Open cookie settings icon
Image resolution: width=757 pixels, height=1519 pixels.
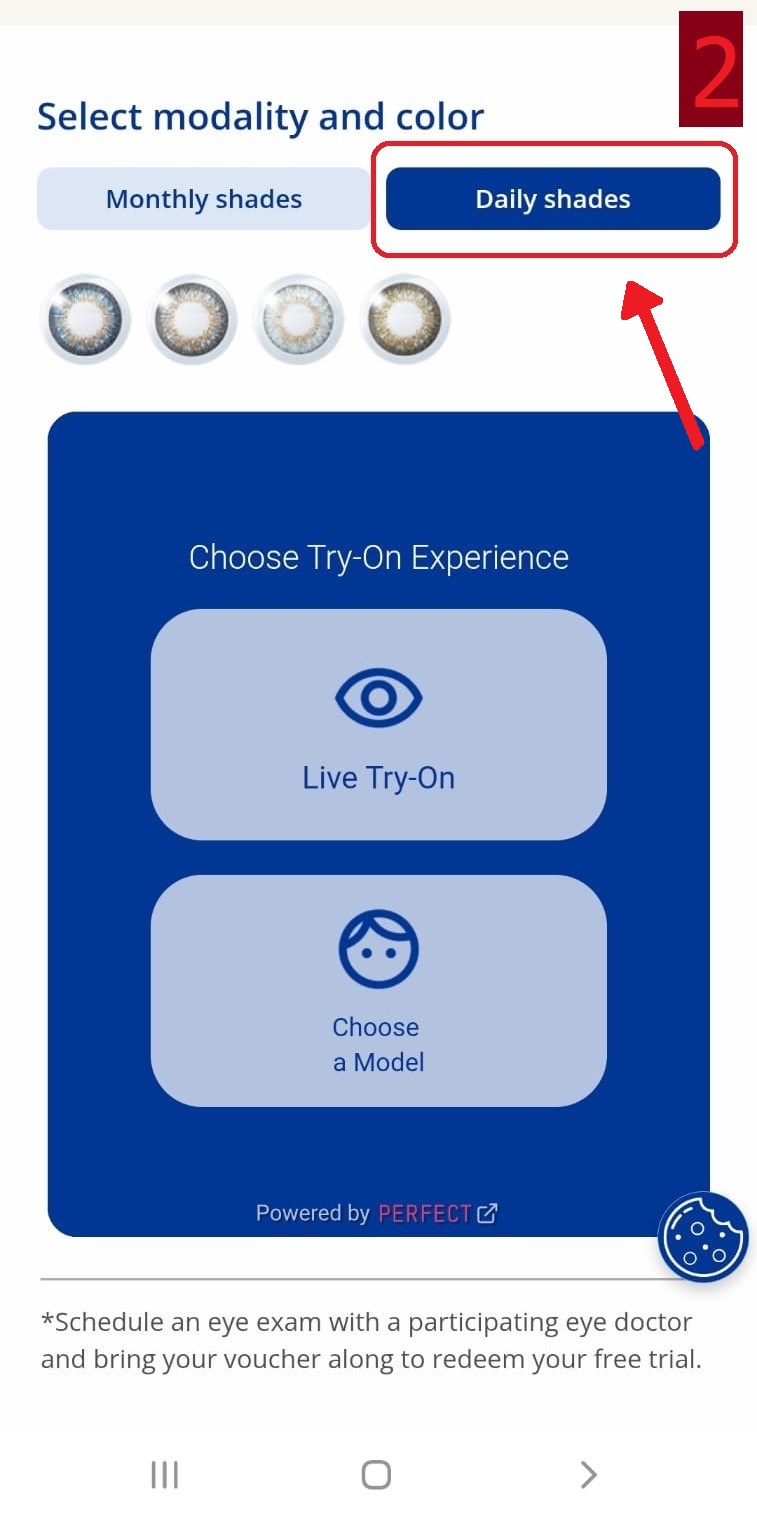(x=703, y=1237)
